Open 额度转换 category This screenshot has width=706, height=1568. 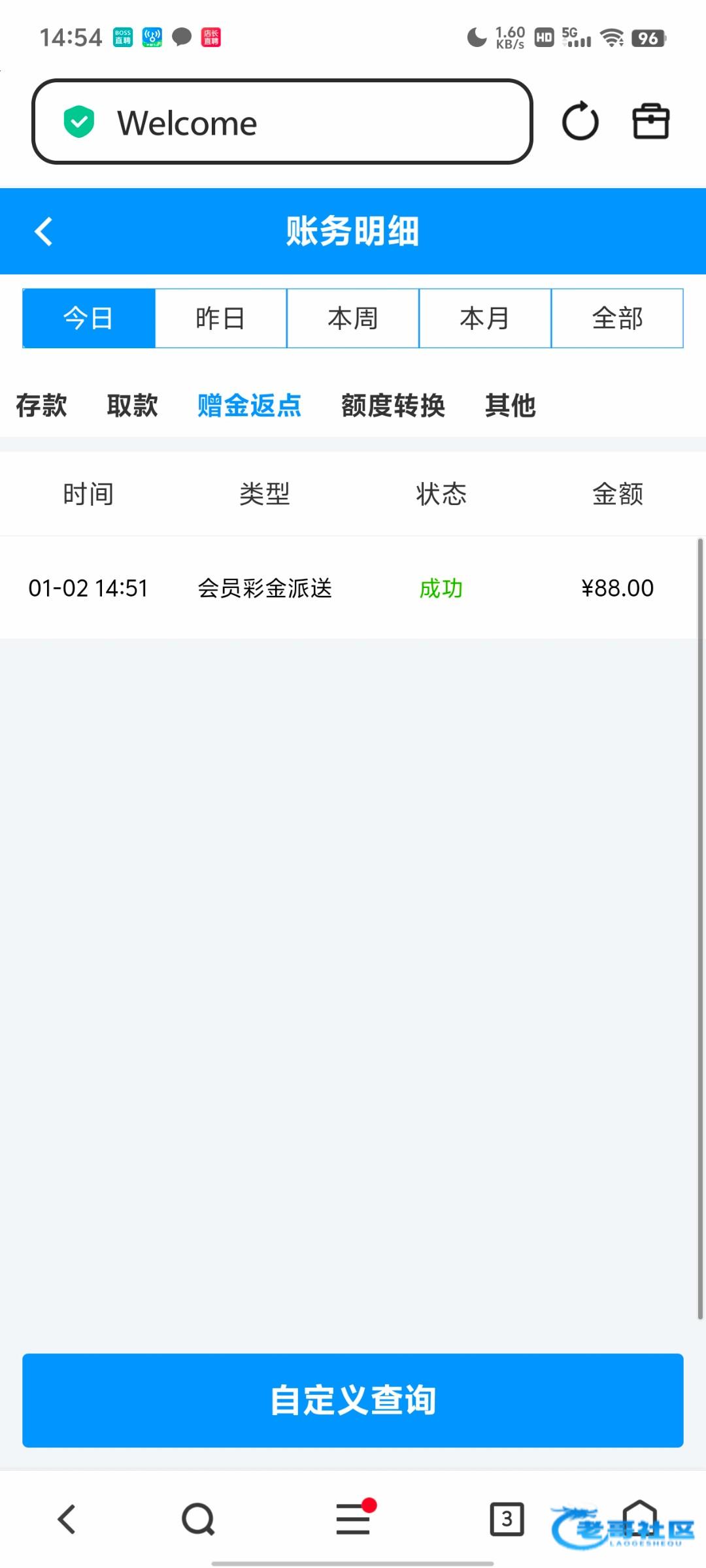393,406
